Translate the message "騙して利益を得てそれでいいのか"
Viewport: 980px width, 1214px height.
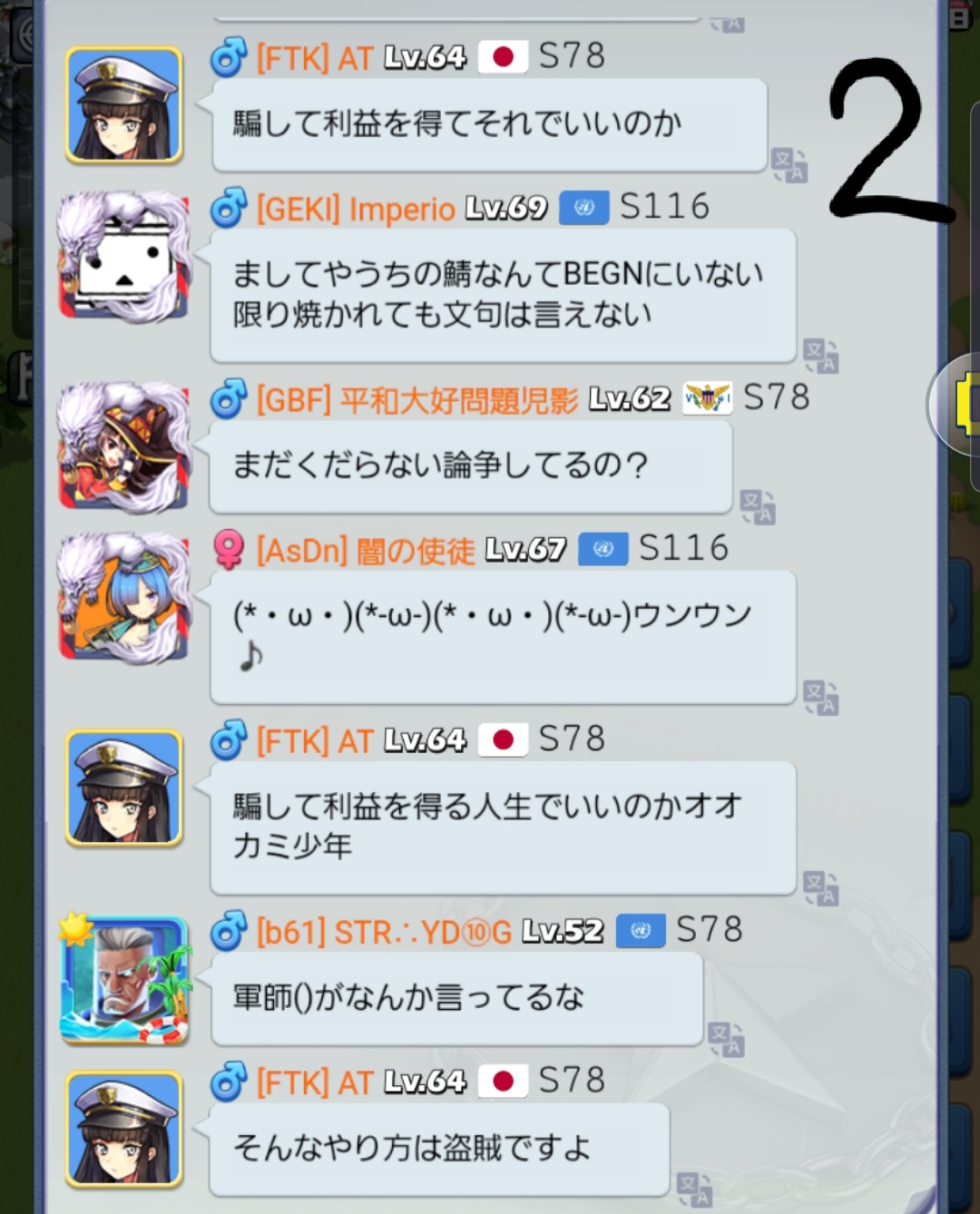pos(789,166)
